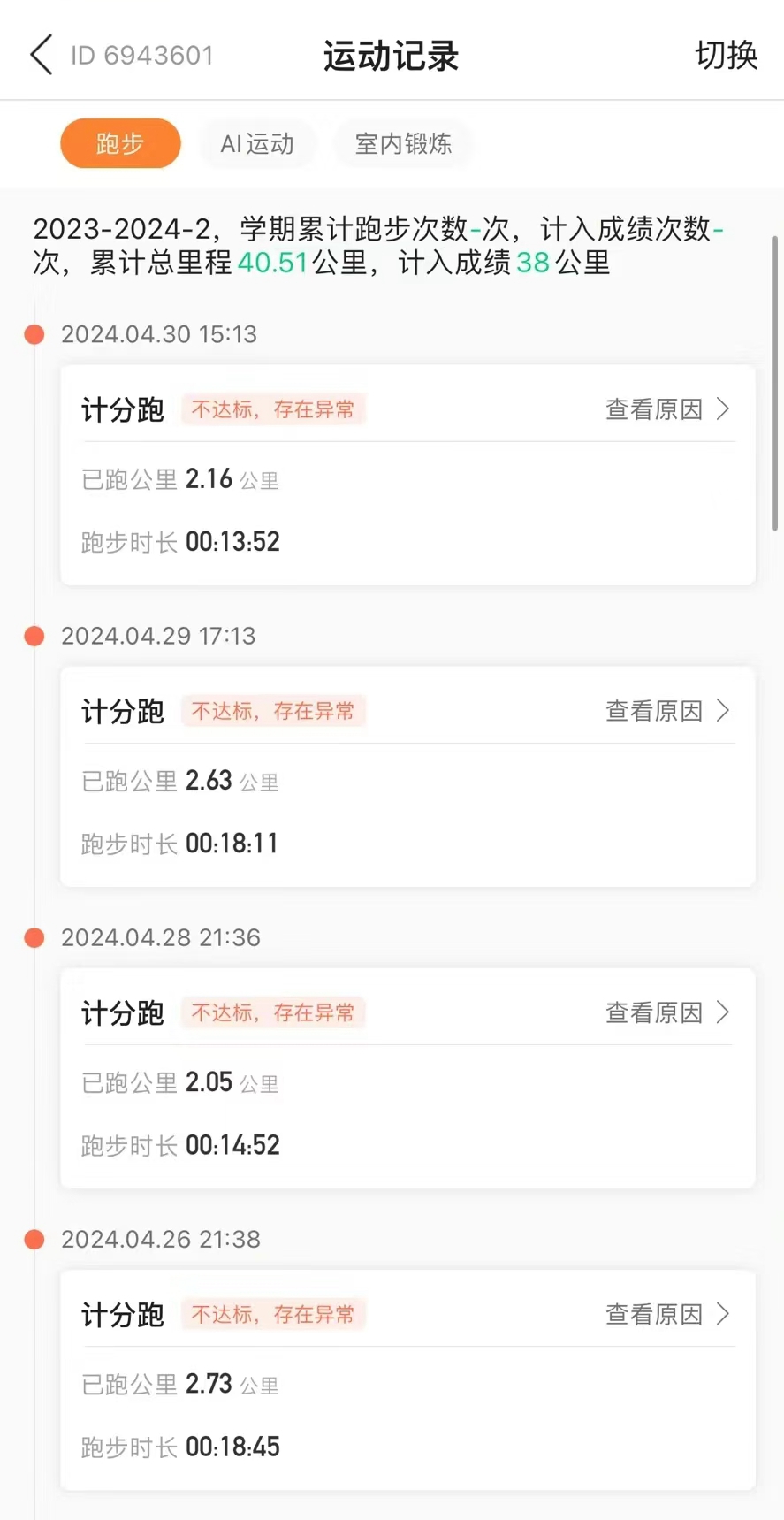Tap the chevron on the 2024.04.29 card
The height and width of the screenshot is (1520, 784).
[725, 711]
